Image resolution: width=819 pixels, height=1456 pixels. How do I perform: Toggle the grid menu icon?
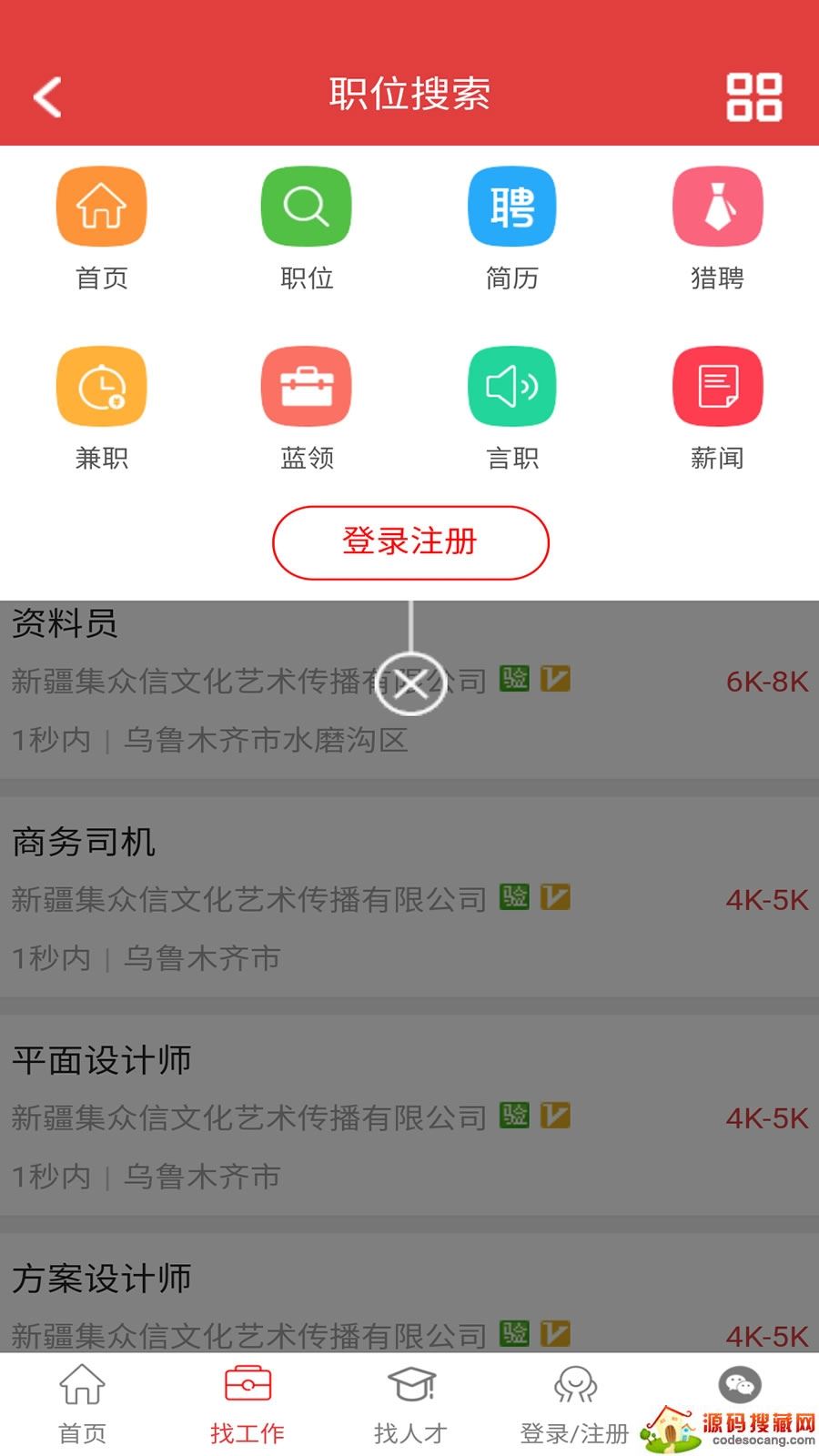pyautogui.click(x=753, y=96)
